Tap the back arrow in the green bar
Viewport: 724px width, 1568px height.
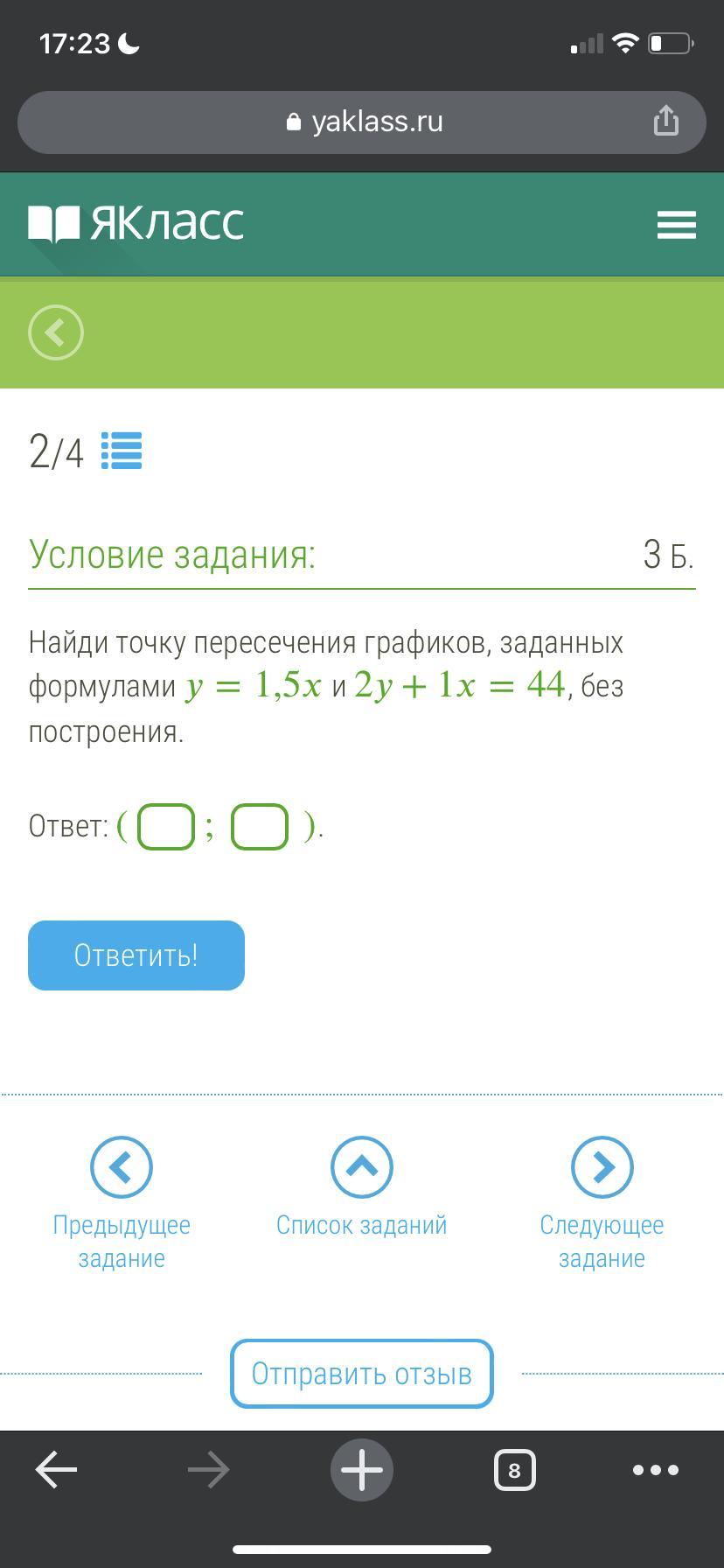coord(56,332)
